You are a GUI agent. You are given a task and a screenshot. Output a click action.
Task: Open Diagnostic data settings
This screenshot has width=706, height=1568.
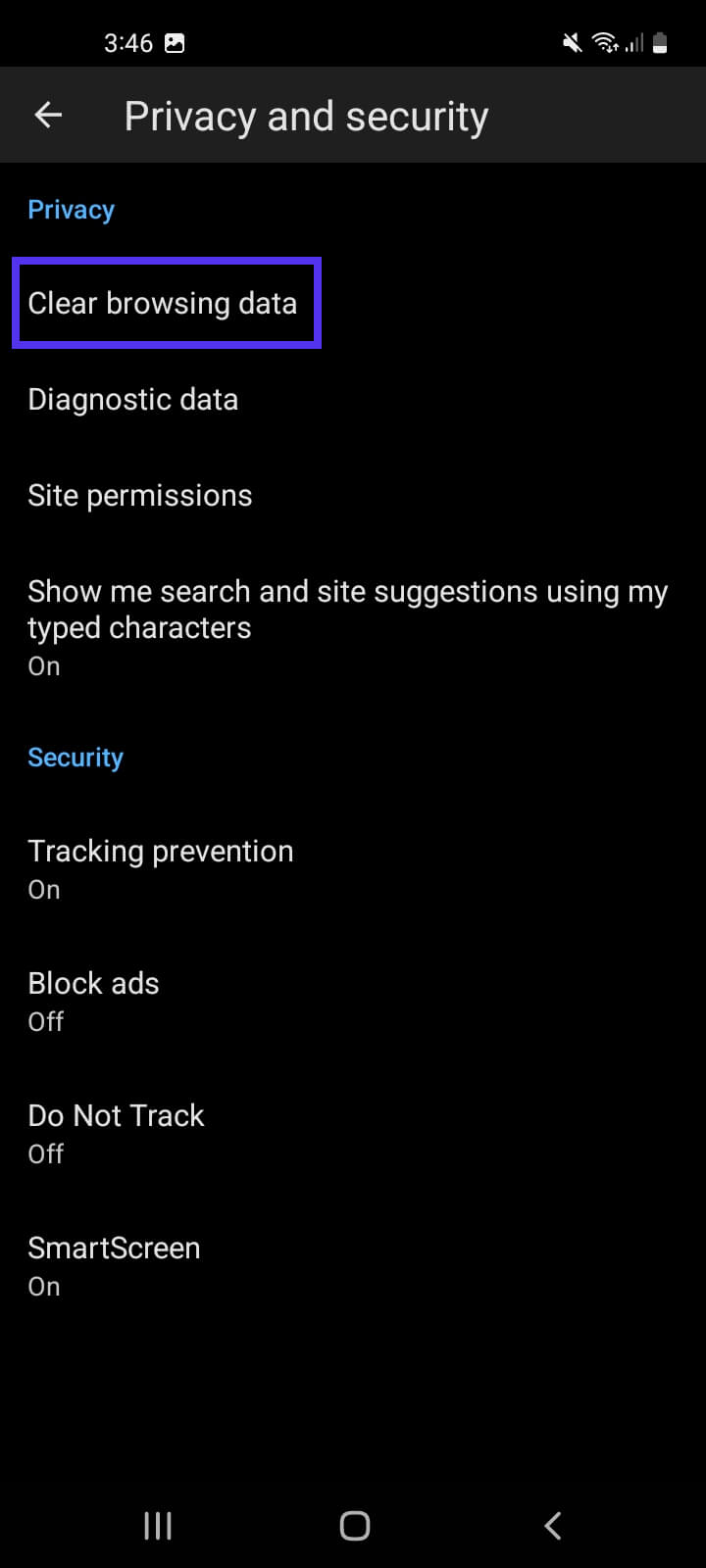tap(133, 400)
